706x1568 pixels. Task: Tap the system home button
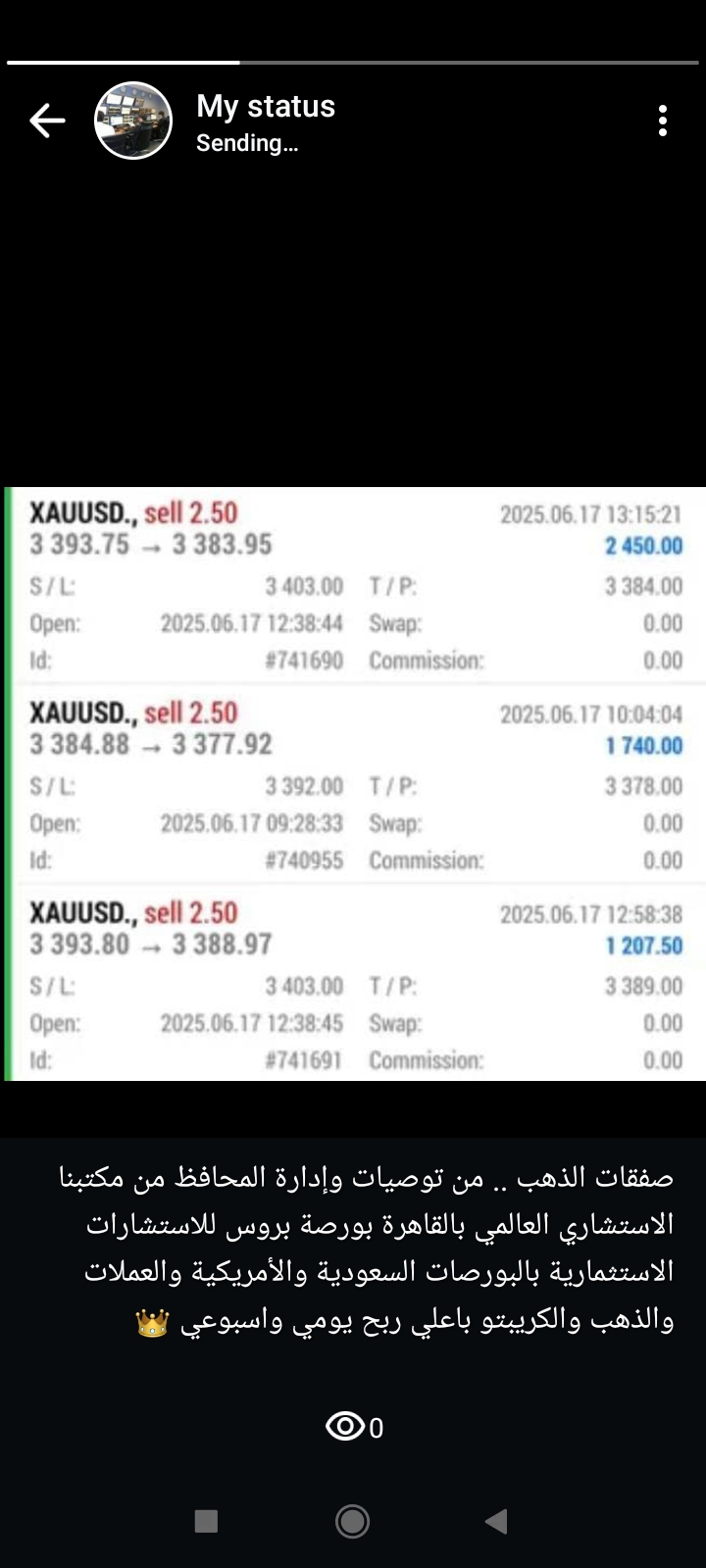352,1521
